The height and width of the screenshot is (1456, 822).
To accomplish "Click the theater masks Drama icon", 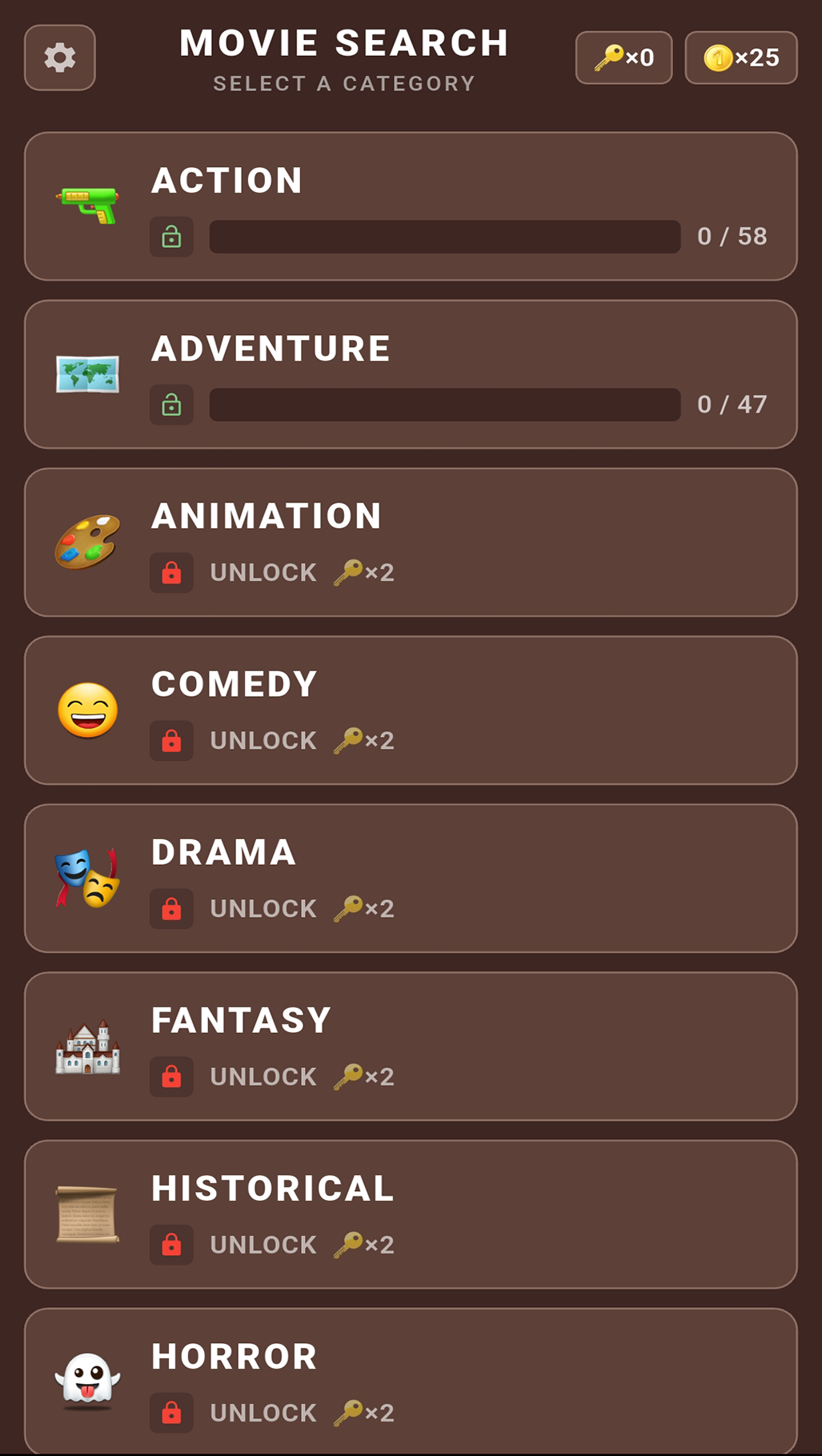I will click(86, 877).
